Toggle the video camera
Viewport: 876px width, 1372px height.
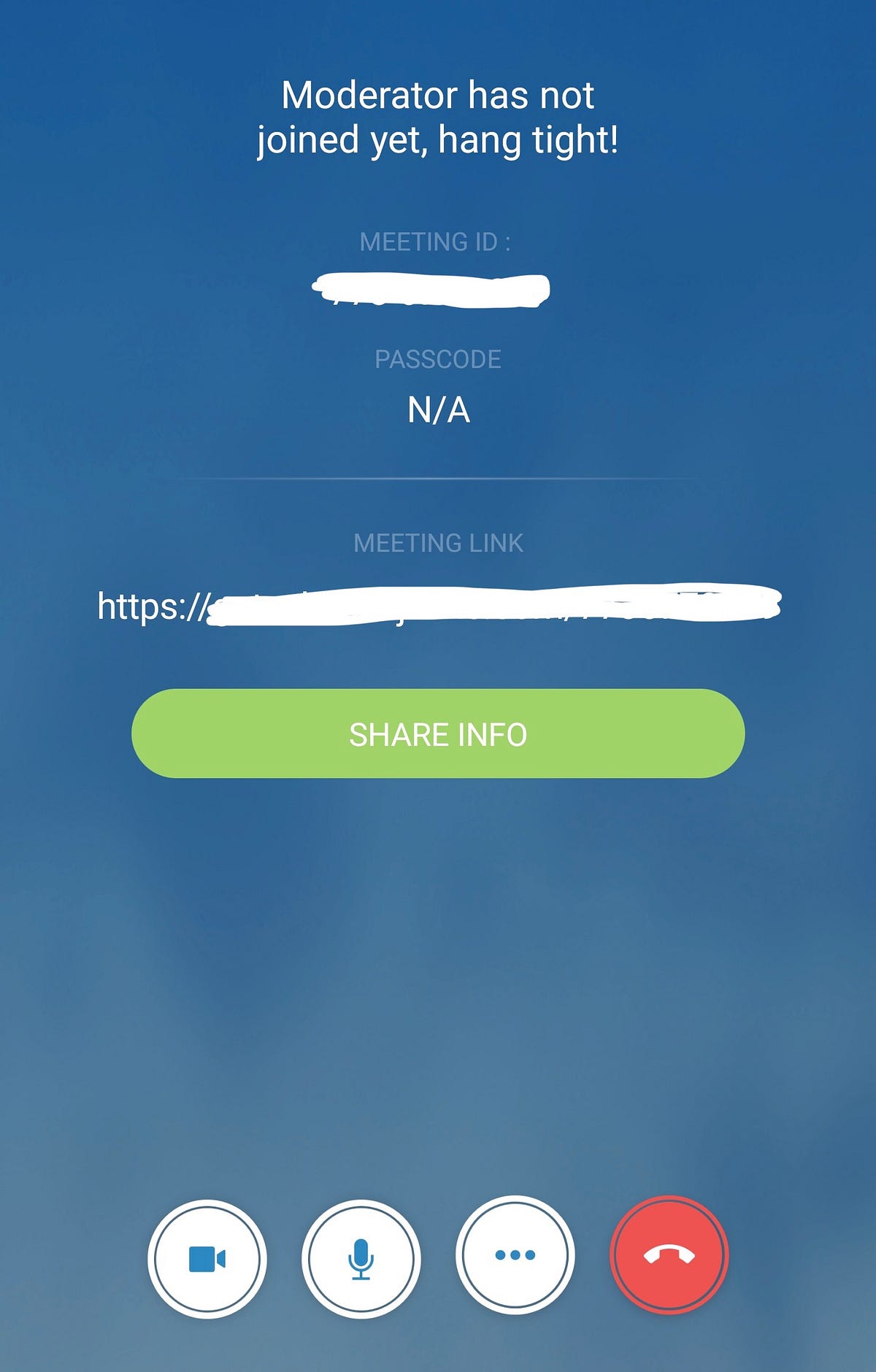click(x=207, y=1259)
